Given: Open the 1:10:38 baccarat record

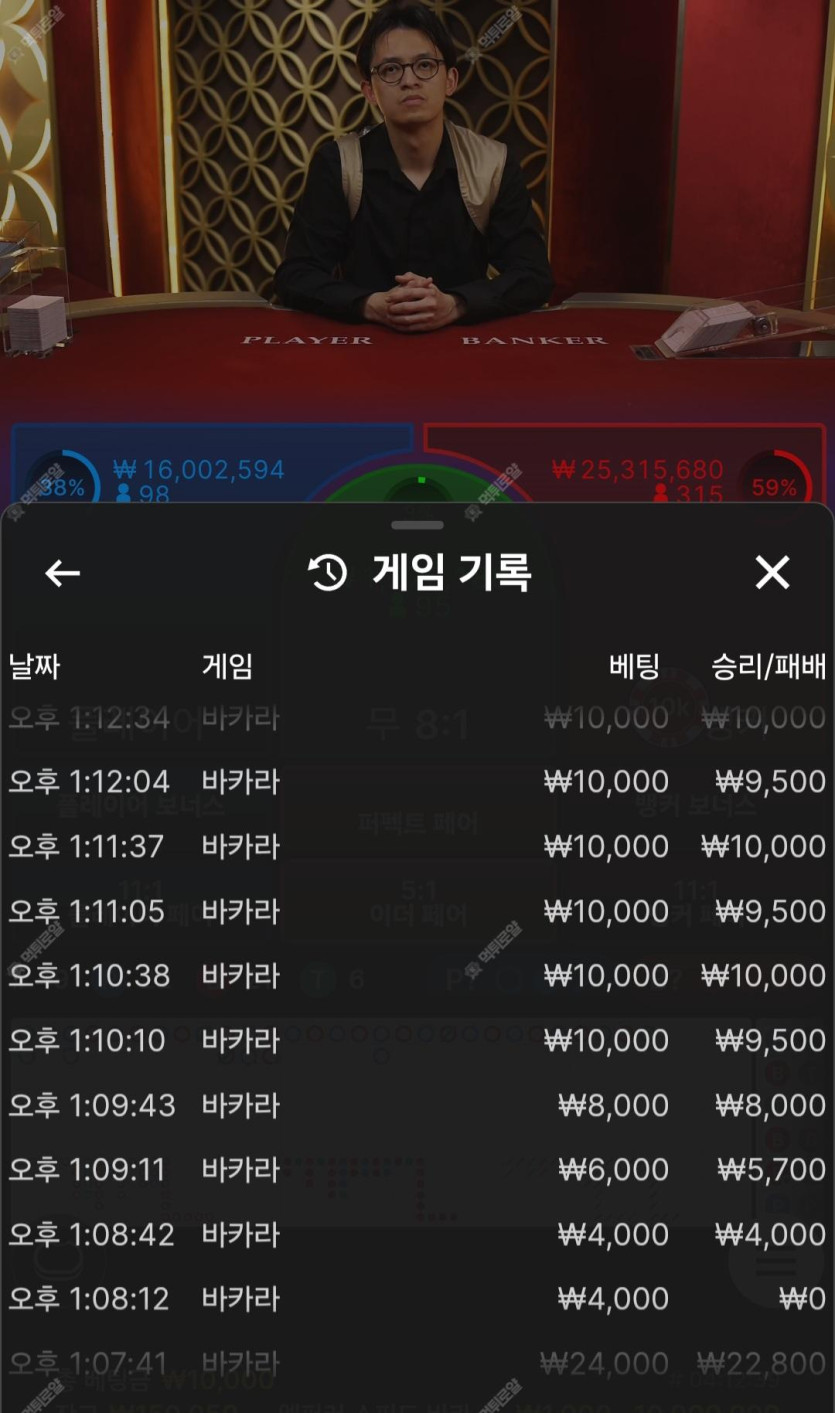Looking at the screenshot, I should (x=417, y=975).
